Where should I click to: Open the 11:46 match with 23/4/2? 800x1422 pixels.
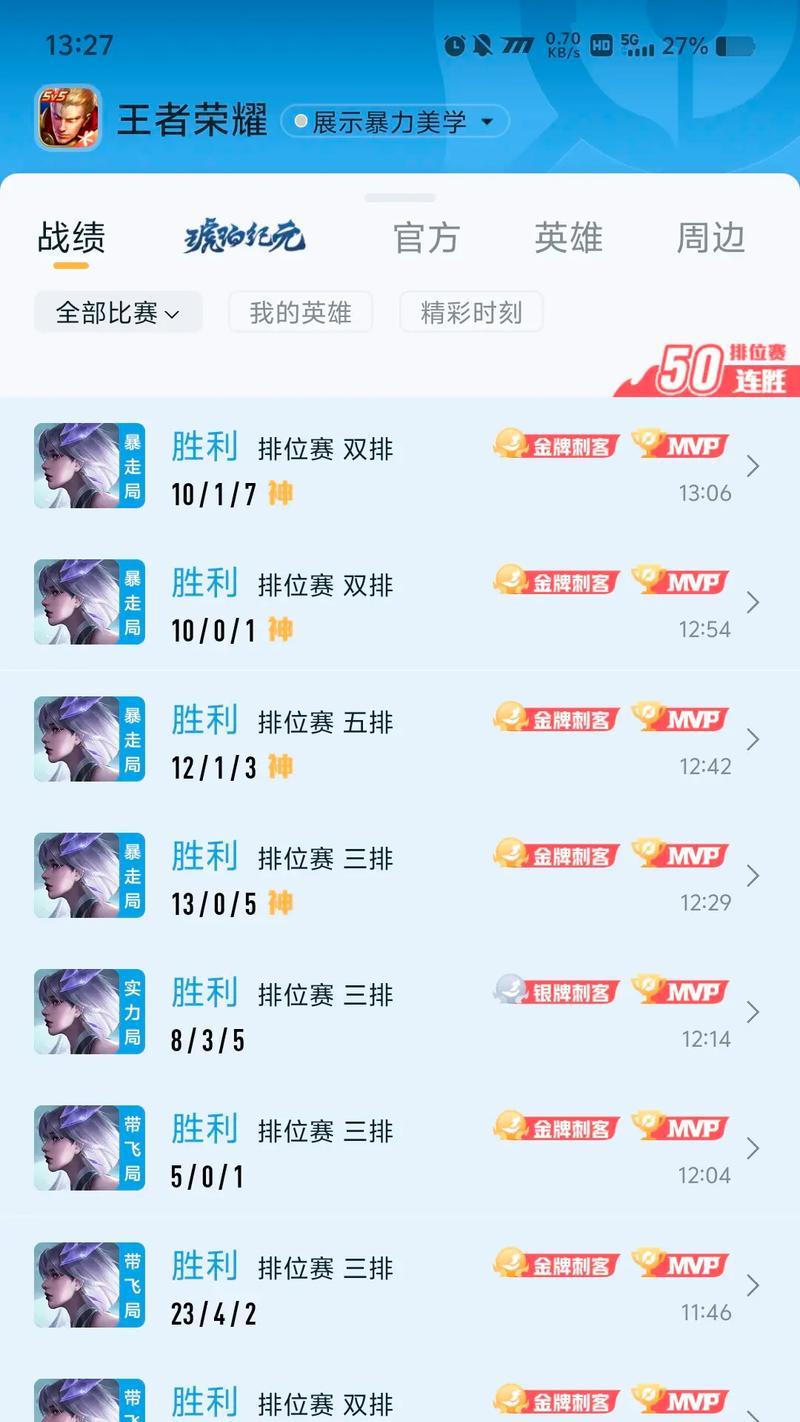tap(400, 1285)
